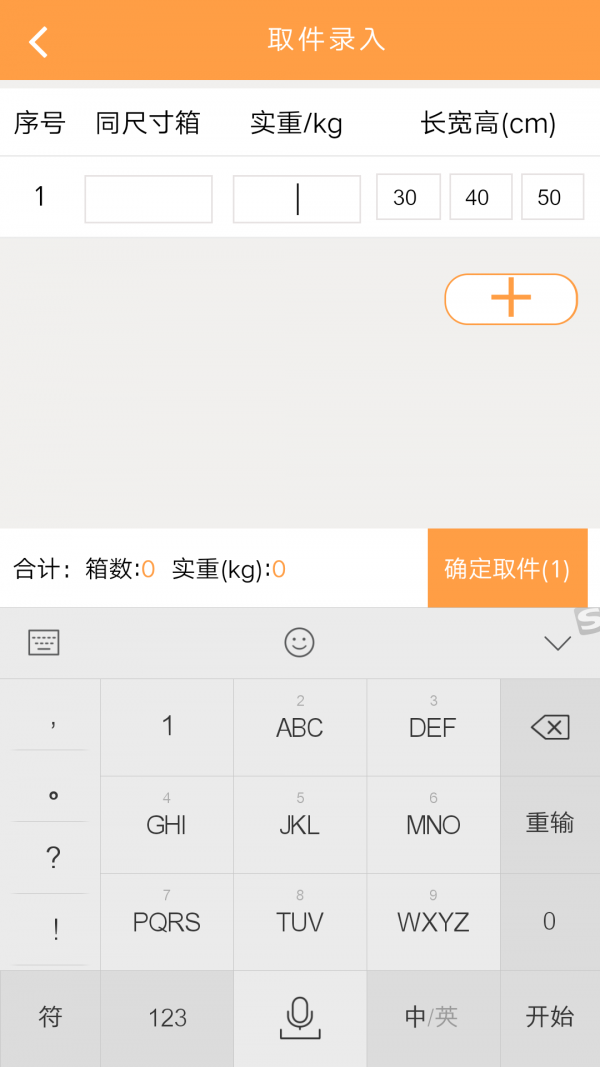Tap the 同尺寸箱 input field

pos(148,198)
